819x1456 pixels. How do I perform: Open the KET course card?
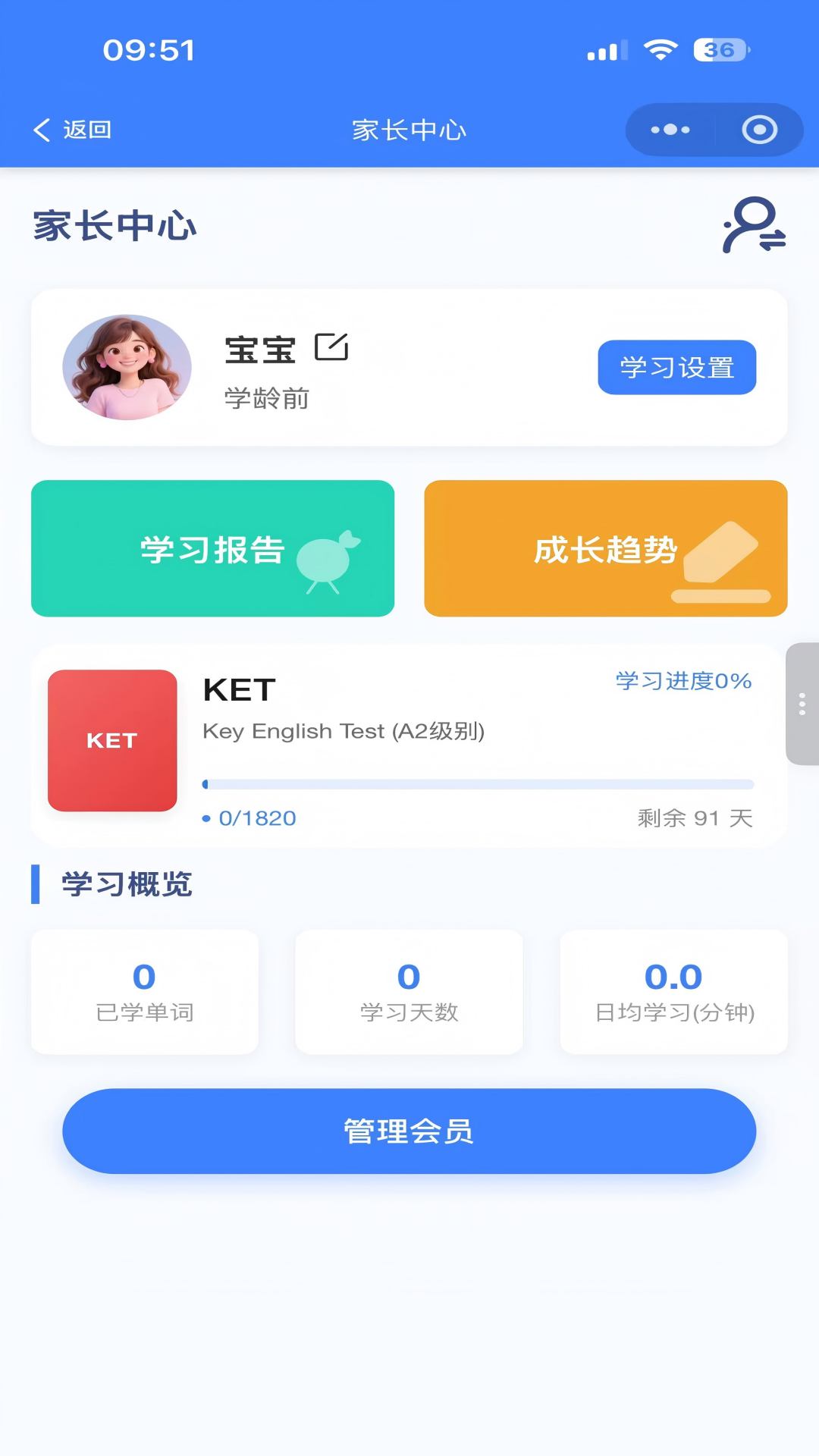[408, 745]
